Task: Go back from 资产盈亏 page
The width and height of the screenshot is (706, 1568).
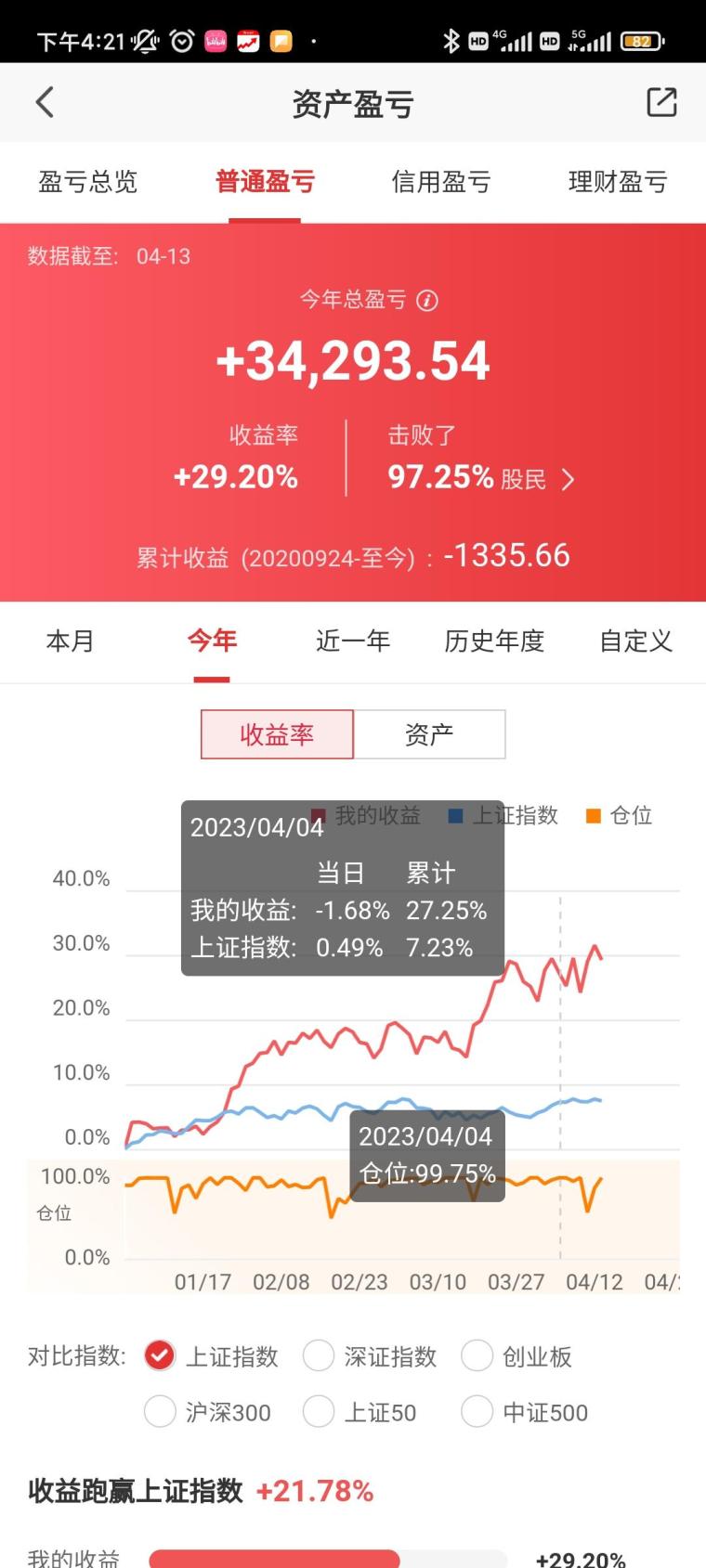Action: click(x=45, y=102)
